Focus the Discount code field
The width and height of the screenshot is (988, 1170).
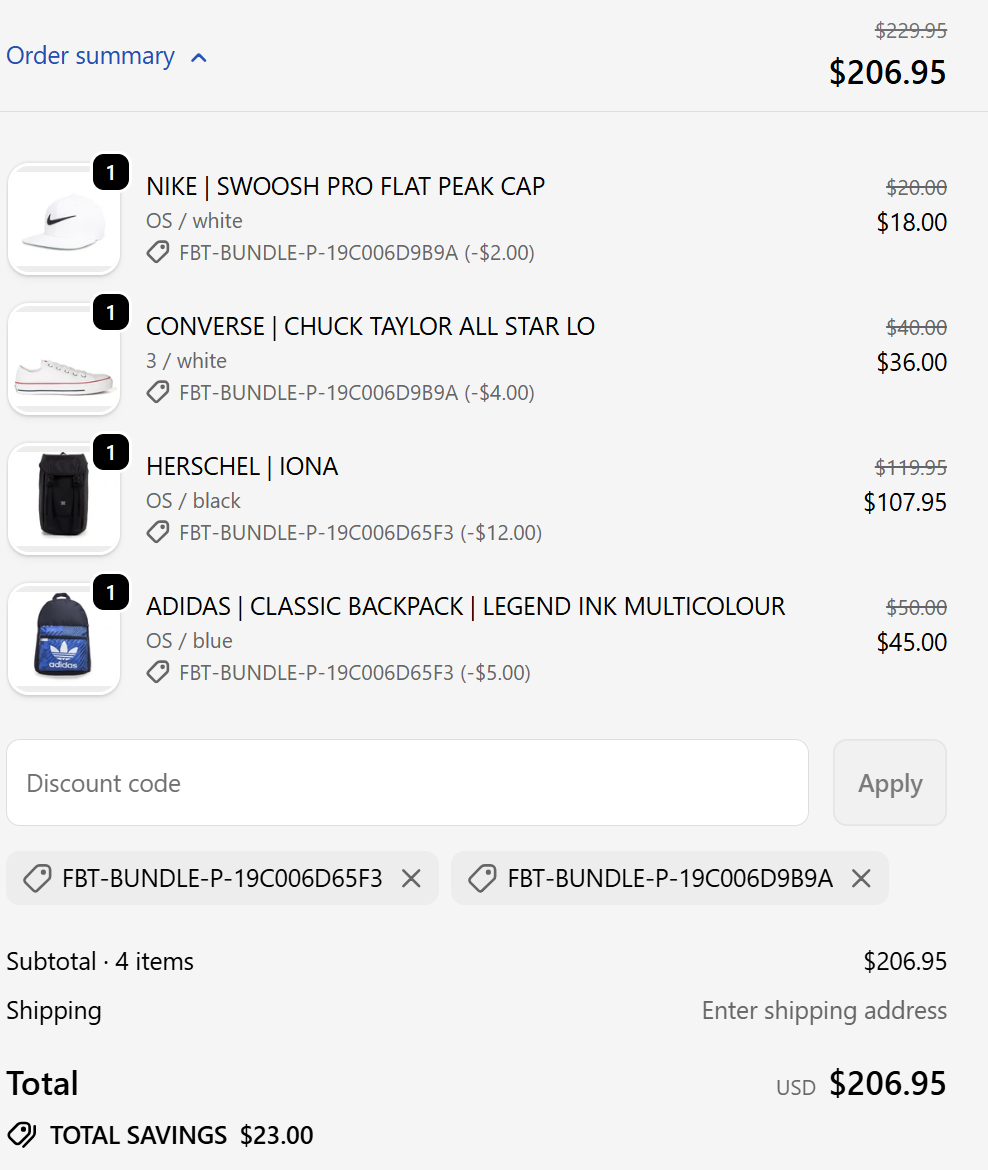[407, 783]
